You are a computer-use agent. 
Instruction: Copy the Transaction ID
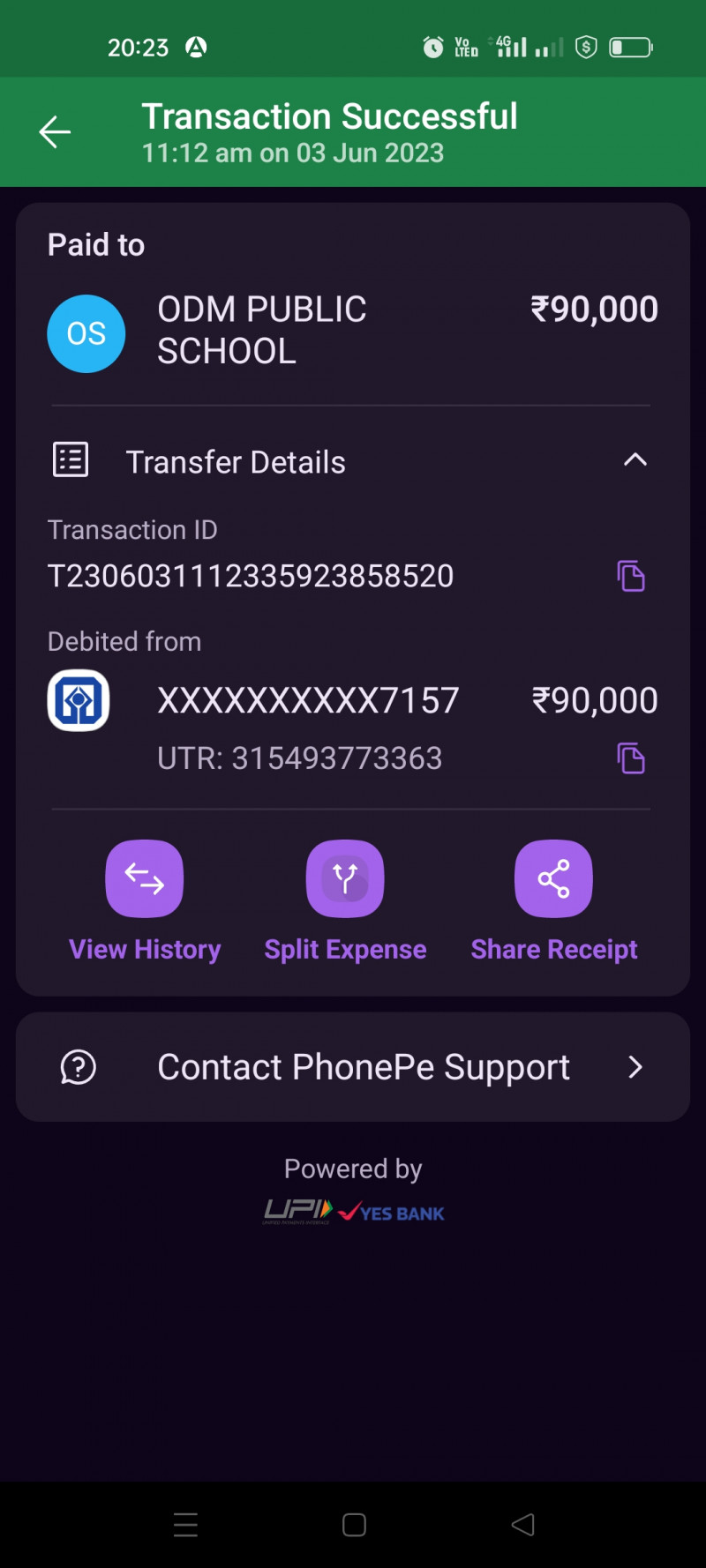(x=630, y=576)
